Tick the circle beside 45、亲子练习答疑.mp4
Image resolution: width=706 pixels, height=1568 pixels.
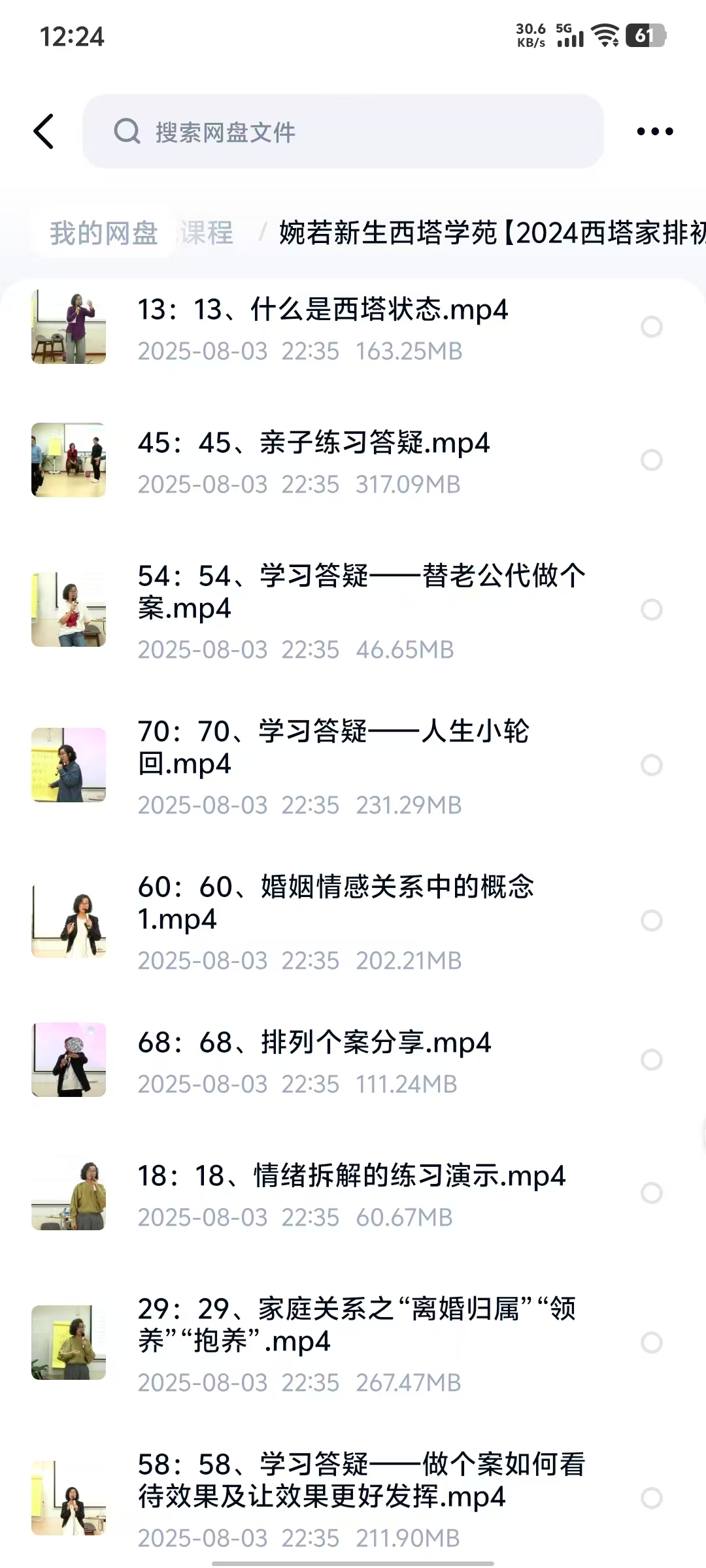pyautogui.click(x=651, y=460)
